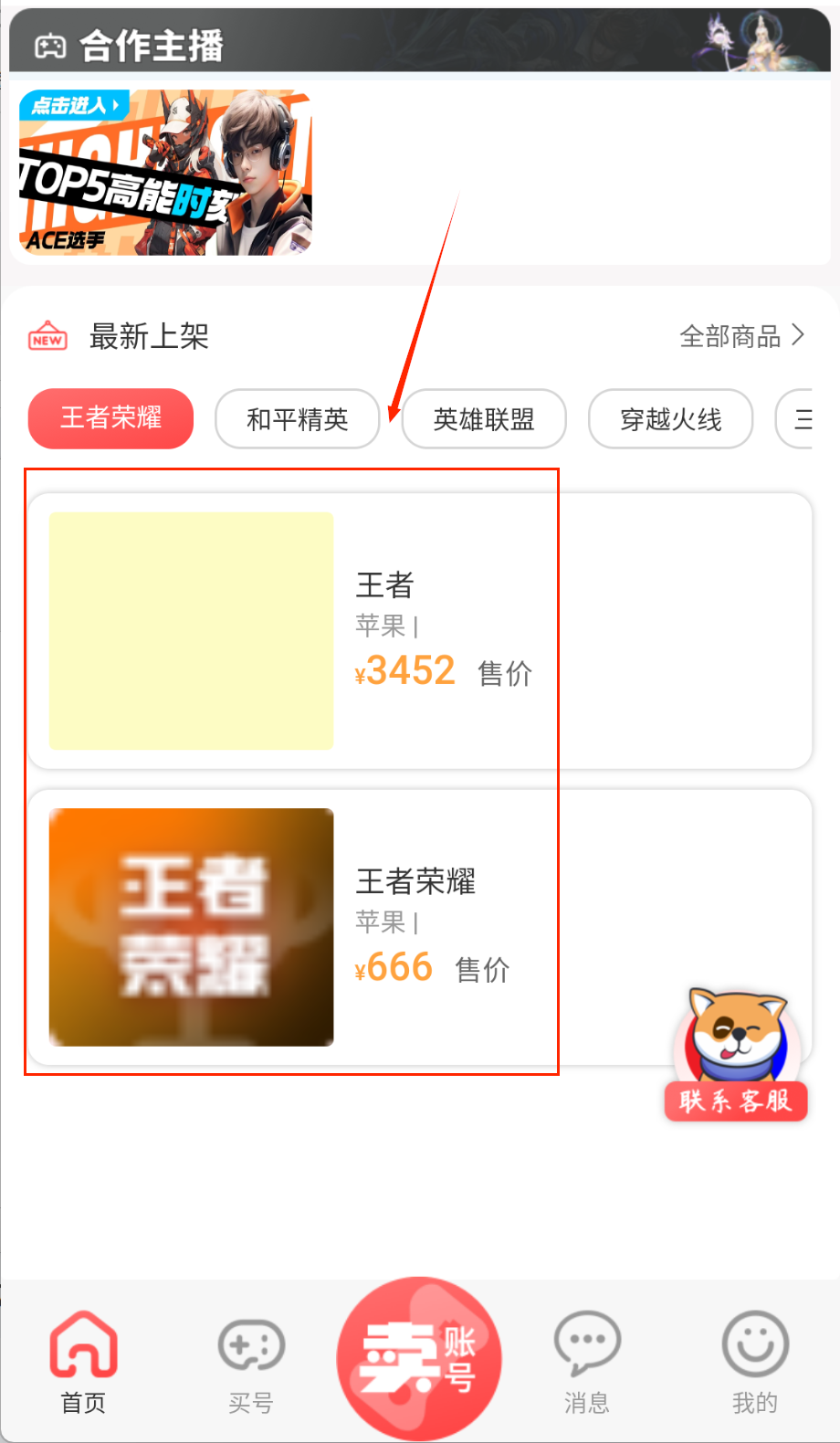Open the 王者荣耀 listing priced ¥666
This screenshot has height=1443, width=840.
point(420,927)
